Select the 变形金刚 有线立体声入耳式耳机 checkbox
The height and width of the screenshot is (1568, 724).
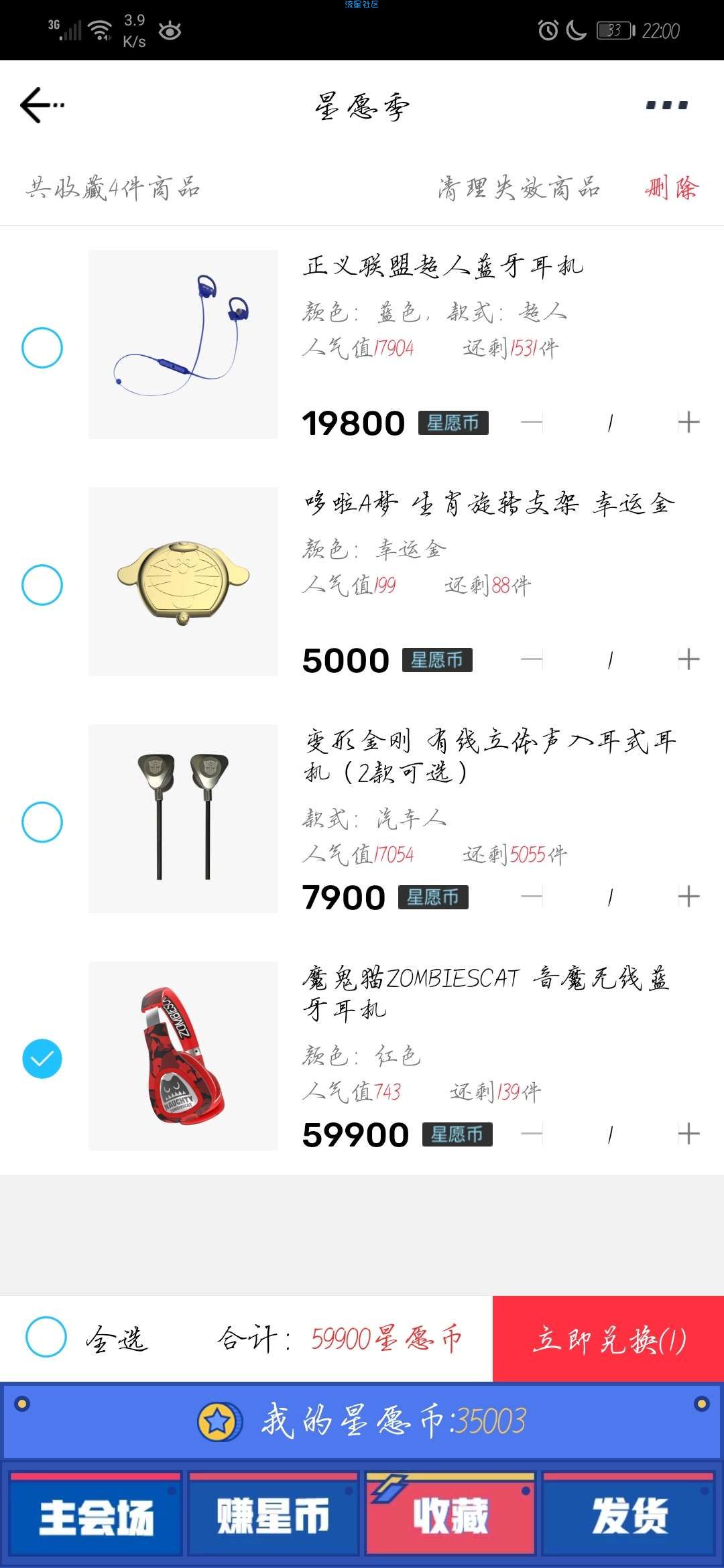pos(42,822)
